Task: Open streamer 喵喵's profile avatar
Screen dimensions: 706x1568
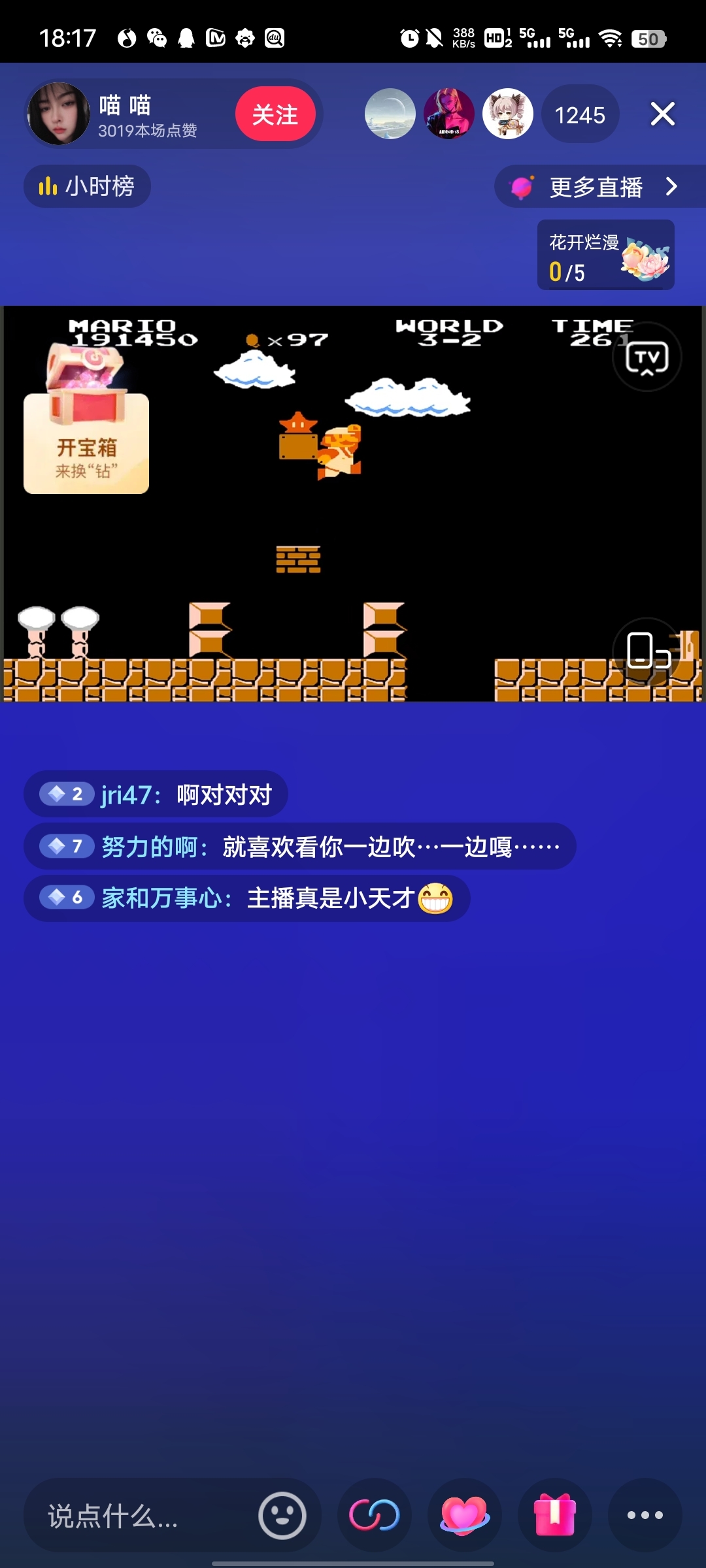Action: 59,114
